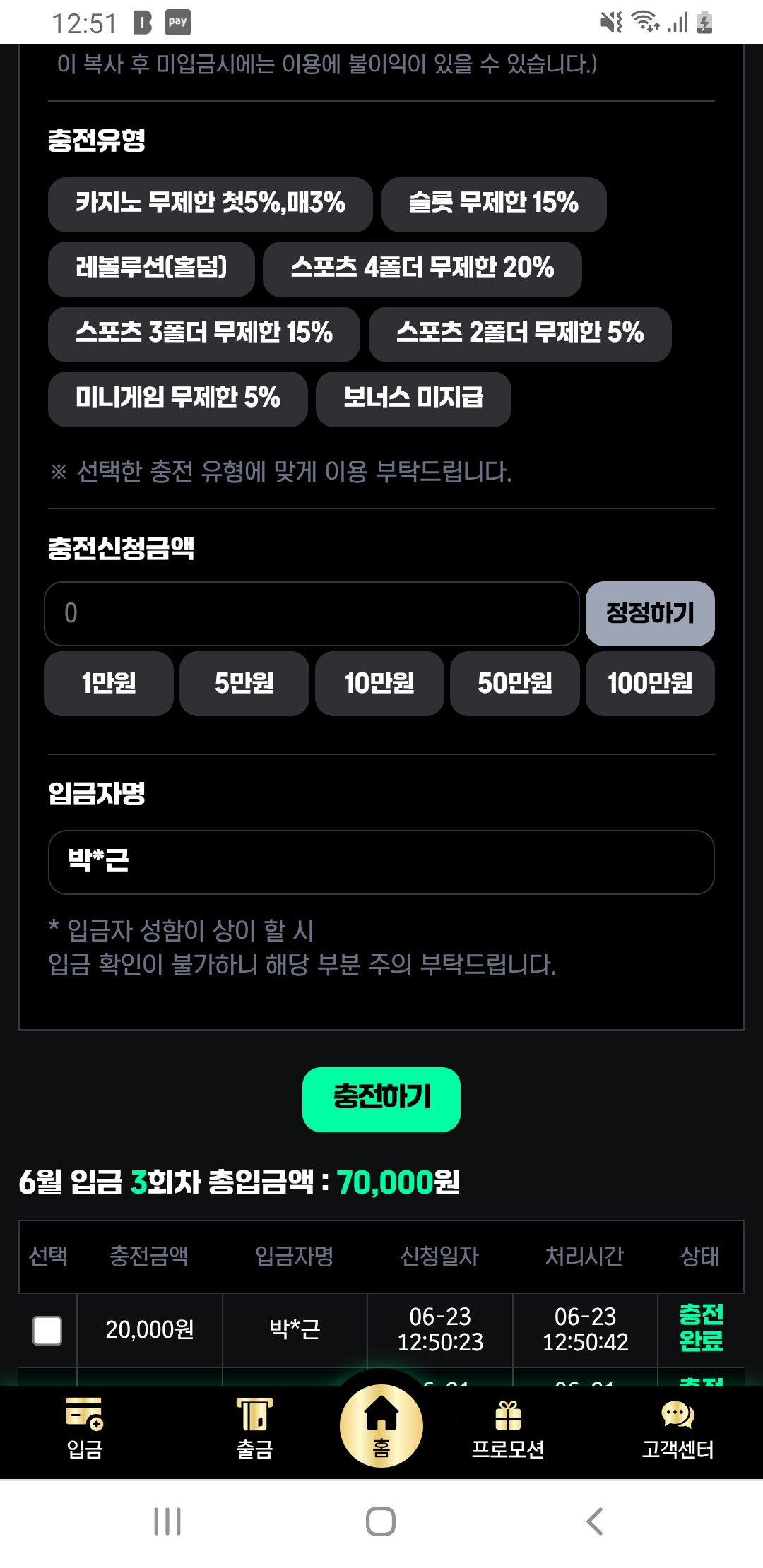The image size is (763, 1568).
Task: Choose the 슬롯 무제한 15% chip
Action: 493,204
